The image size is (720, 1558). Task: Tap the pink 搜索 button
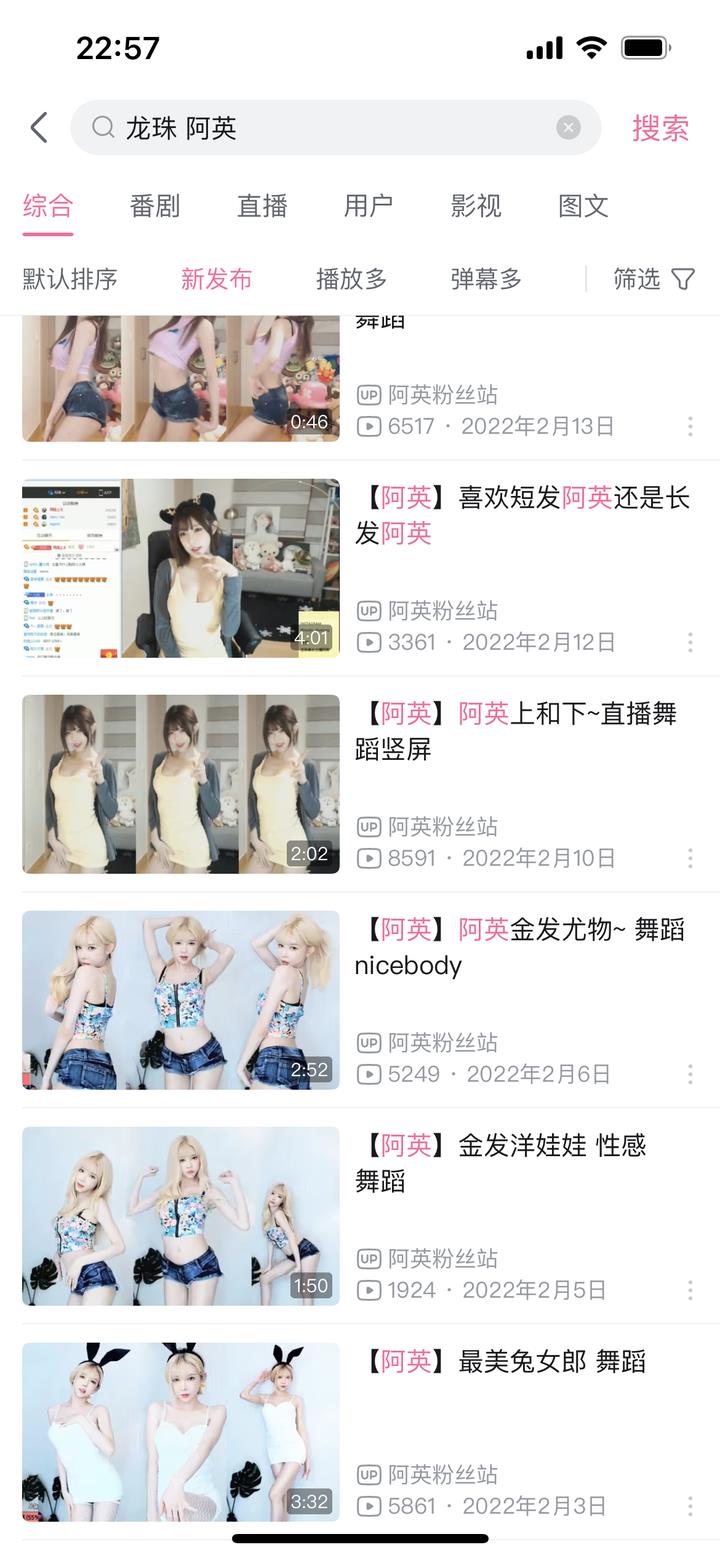(660, 128)
